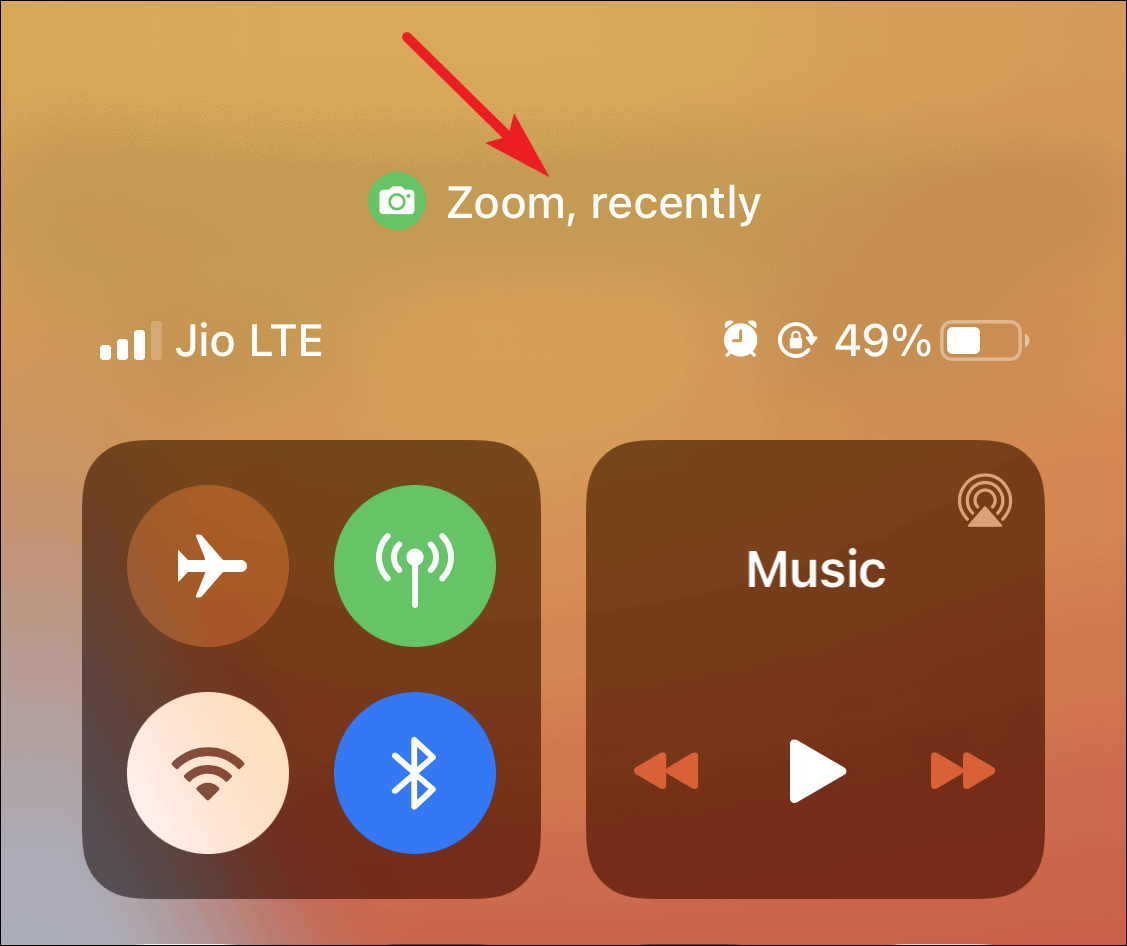
Task: Disable Bluetooth
Action: point(415,773)
